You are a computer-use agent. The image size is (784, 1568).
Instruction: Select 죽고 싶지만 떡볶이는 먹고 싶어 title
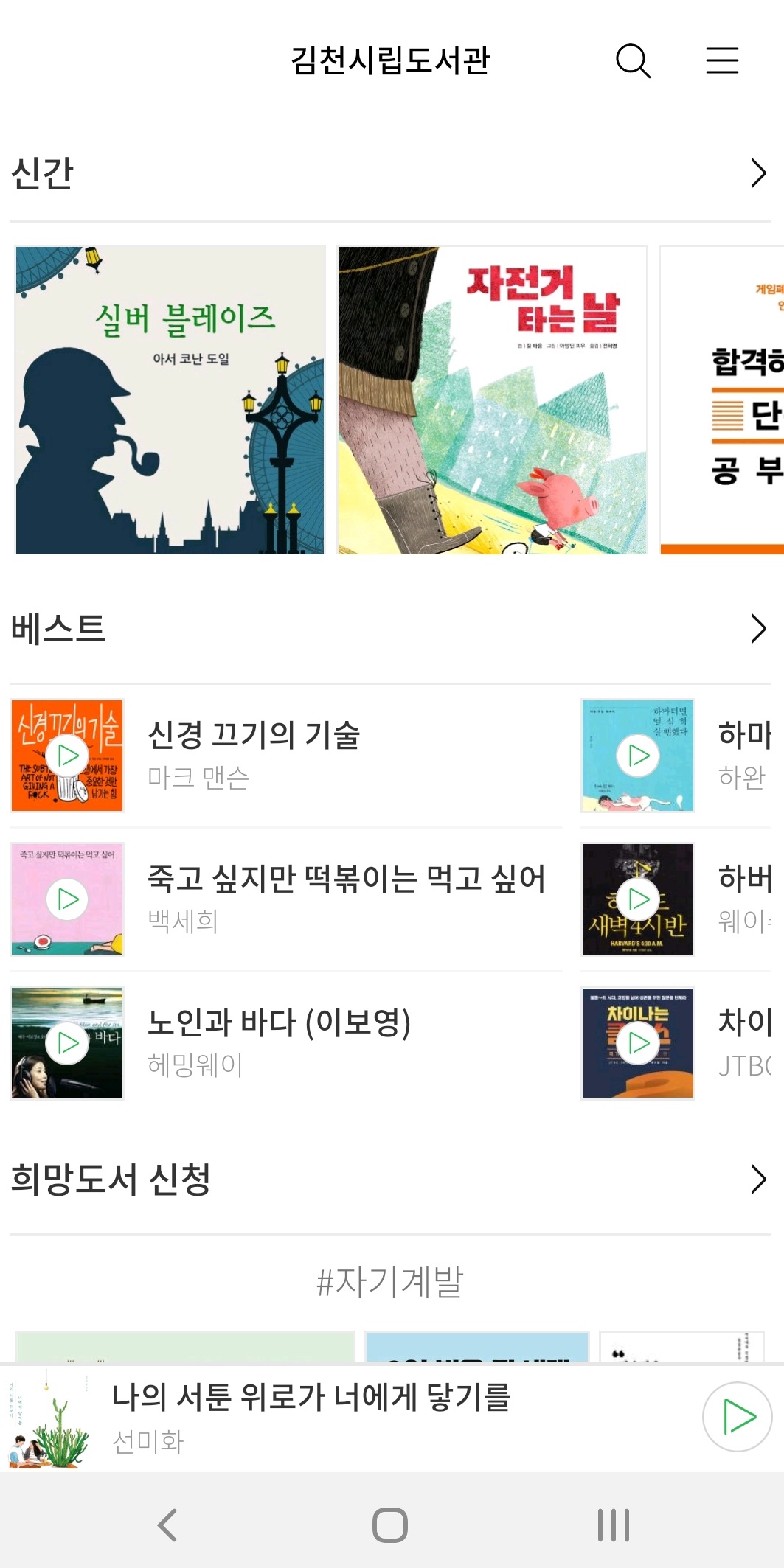coord(346,879)
